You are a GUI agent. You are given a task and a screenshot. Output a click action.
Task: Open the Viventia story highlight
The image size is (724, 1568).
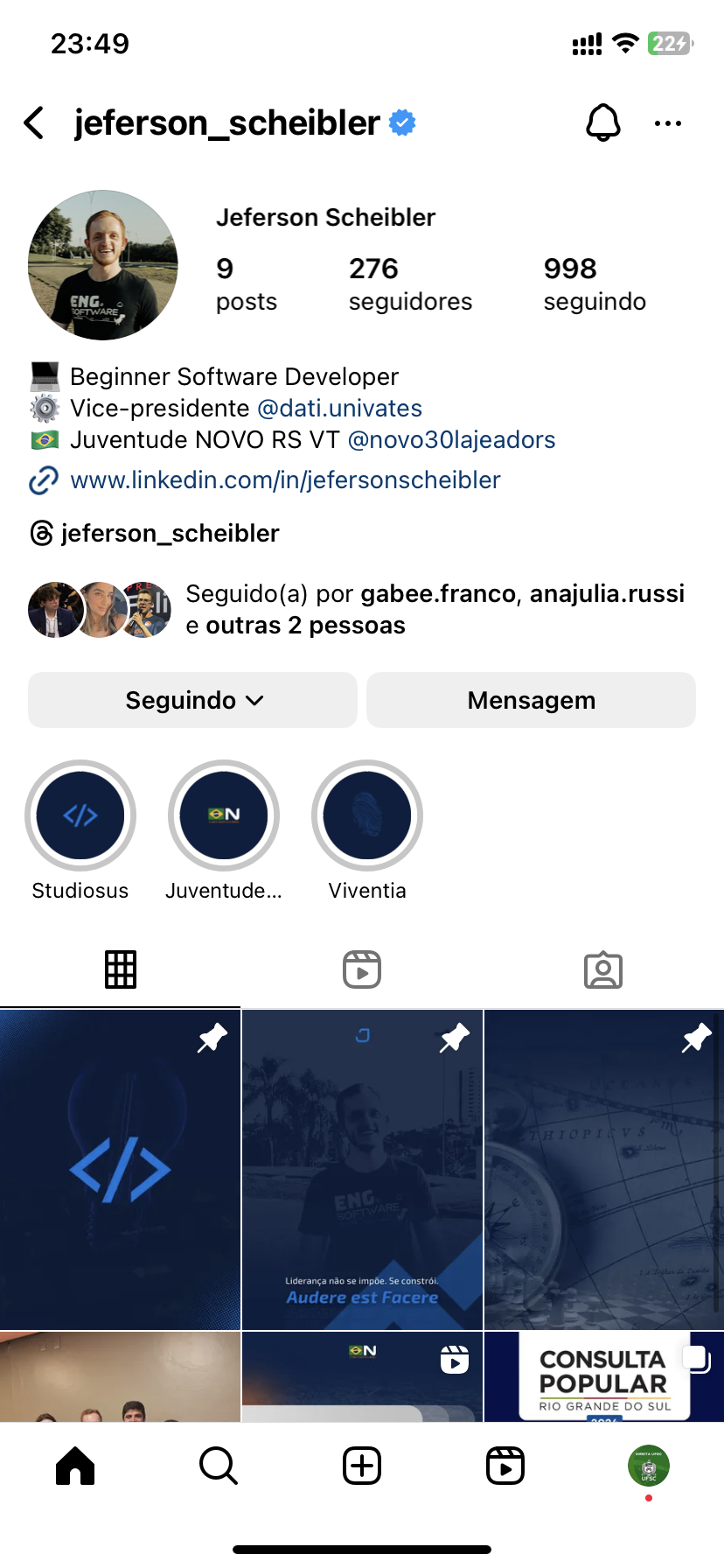pos(367,815)
